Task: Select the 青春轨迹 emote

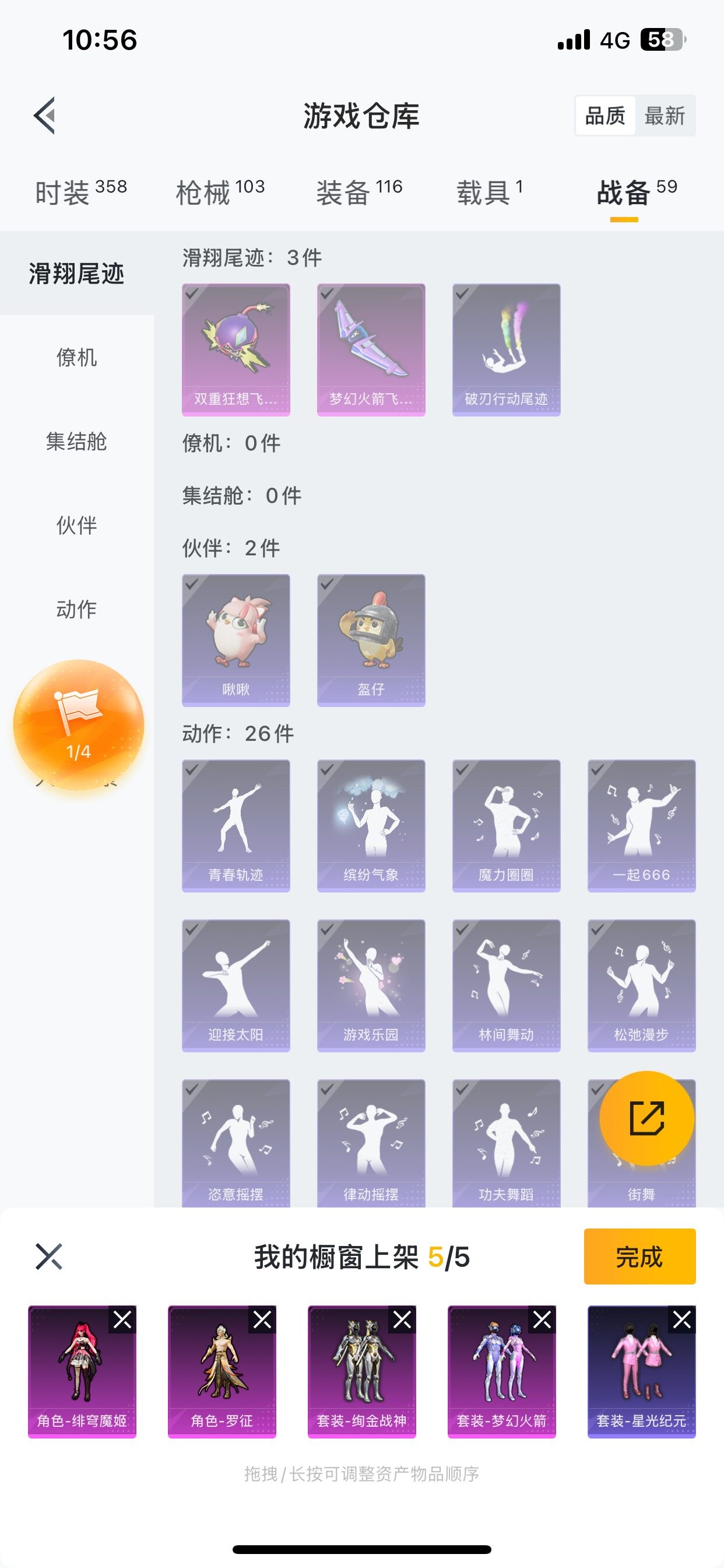Action: (x=236, y=825)
